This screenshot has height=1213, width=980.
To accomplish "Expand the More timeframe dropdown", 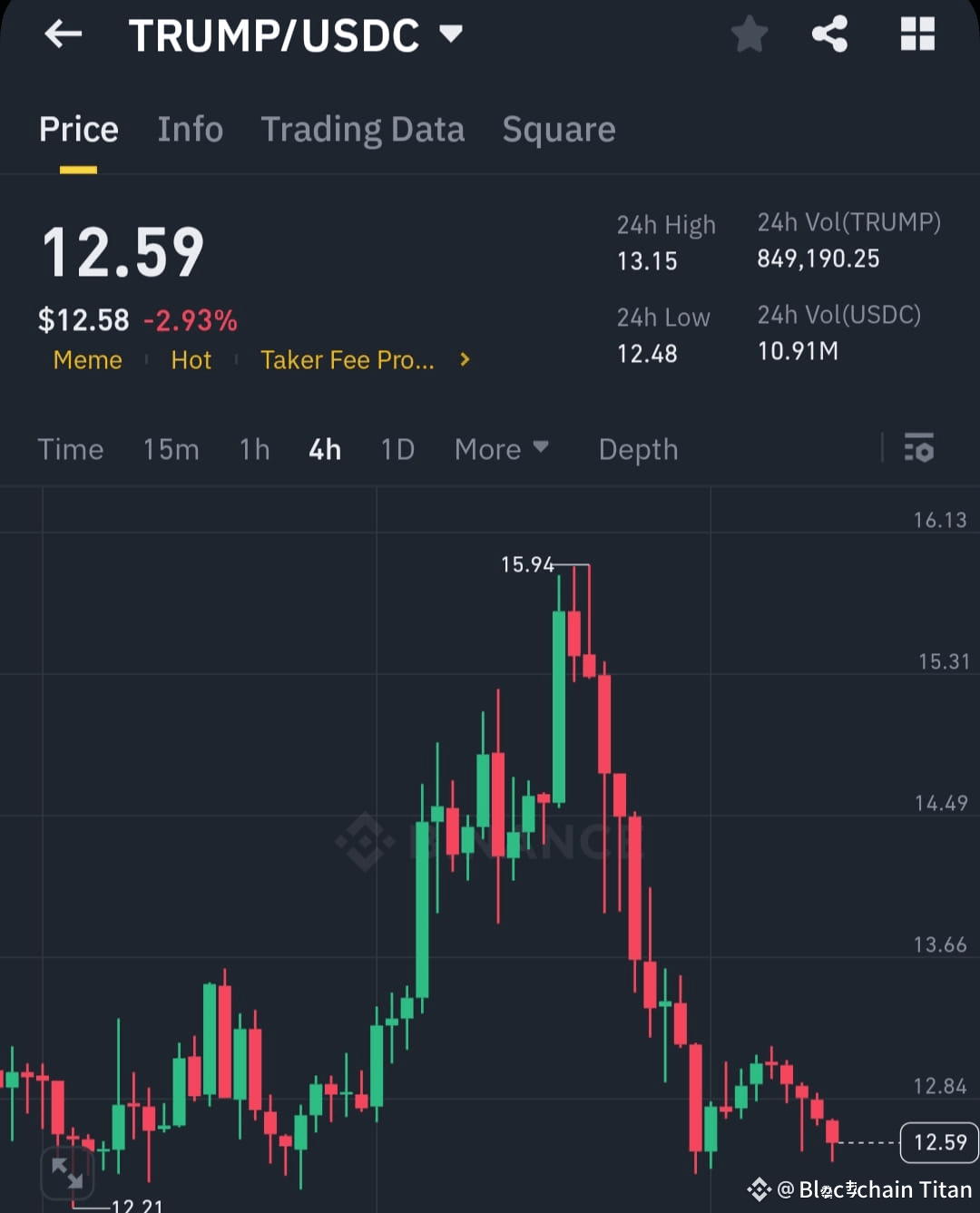I will [502, 449].
